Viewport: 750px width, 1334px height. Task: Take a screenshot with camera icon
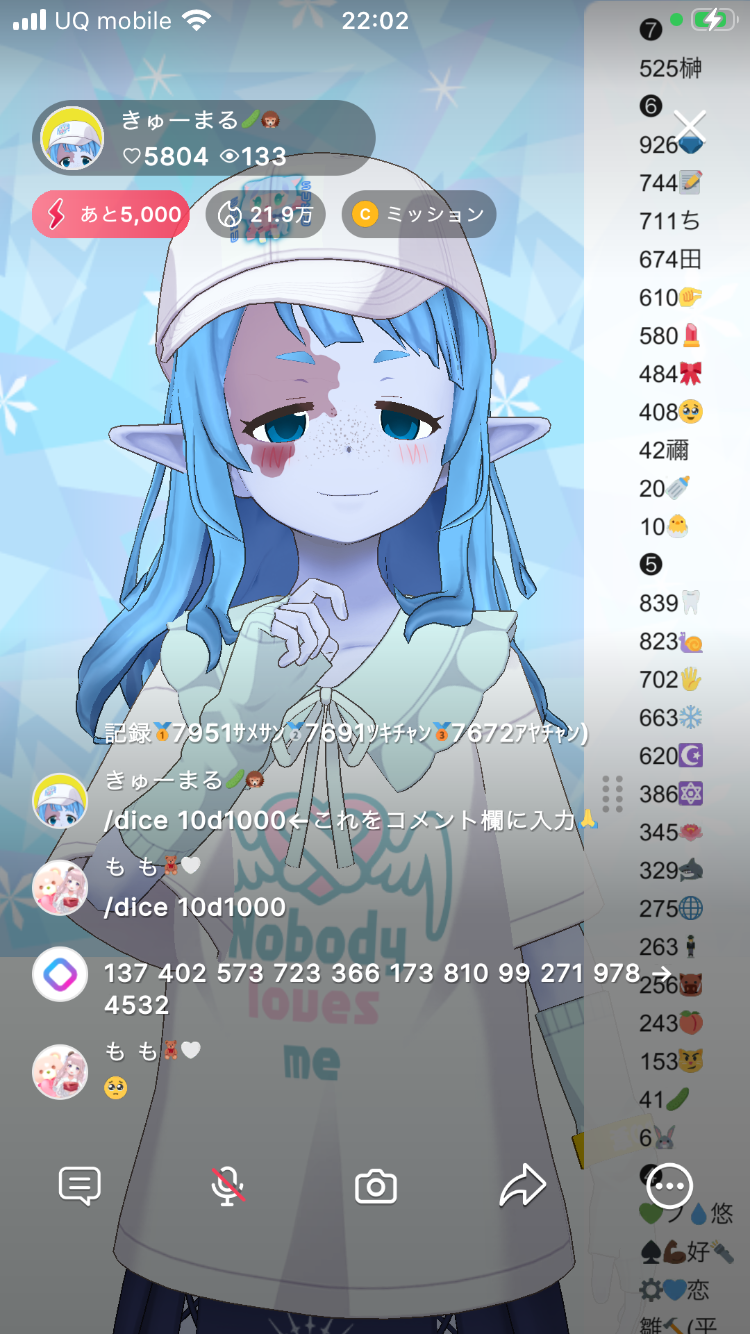pos(376,1187)
